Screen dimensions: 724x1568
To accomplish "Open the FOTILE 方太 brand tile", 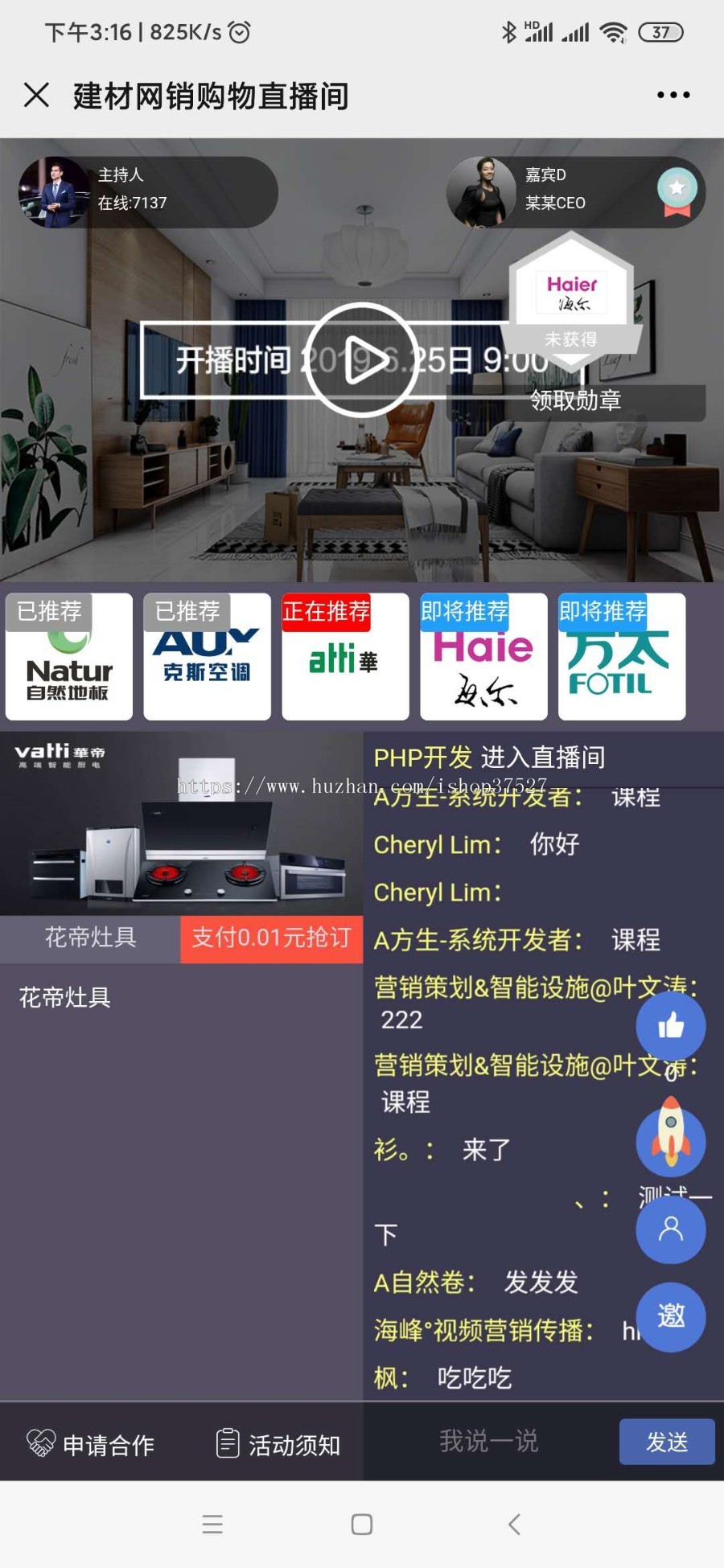I will click(x=622, y=656).
